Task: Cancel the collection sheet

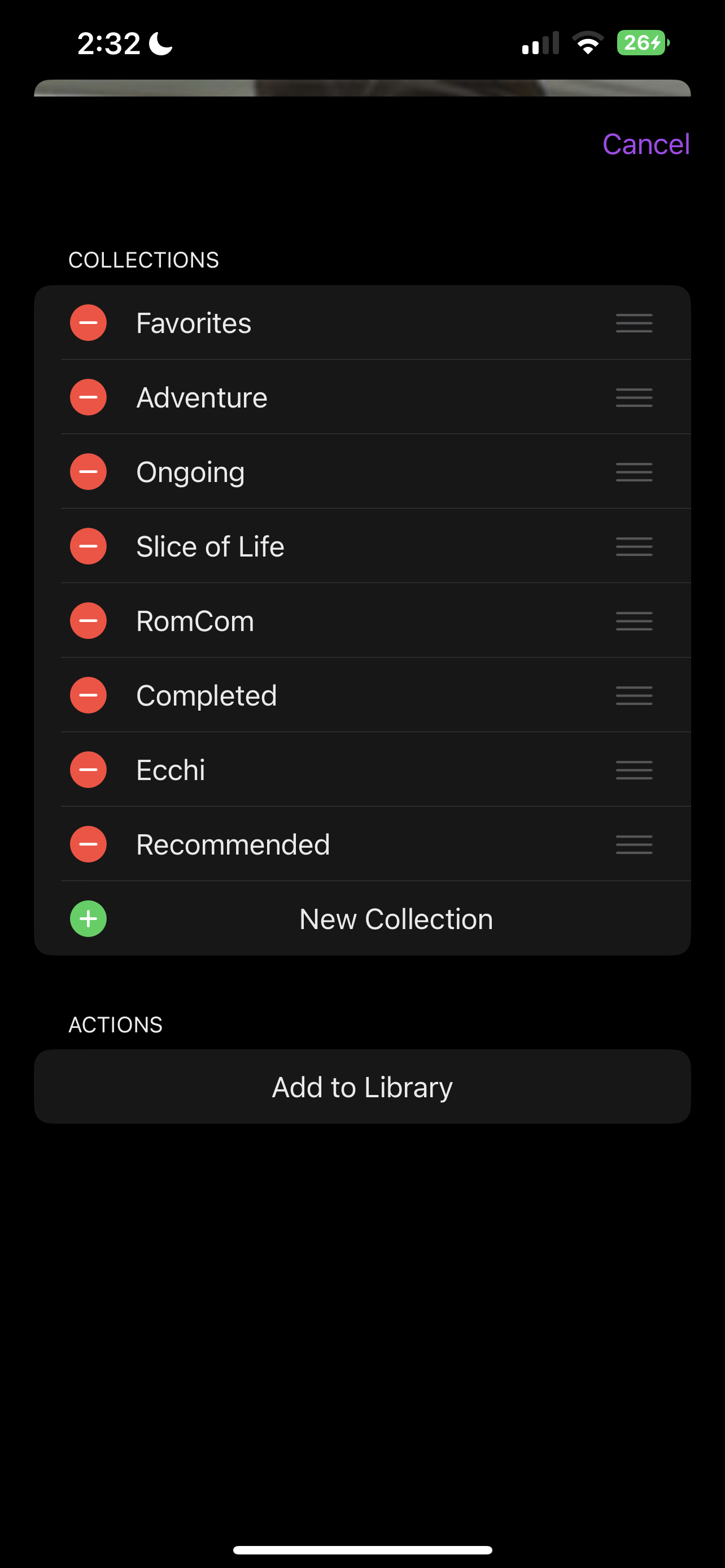Action: (645, 144)
